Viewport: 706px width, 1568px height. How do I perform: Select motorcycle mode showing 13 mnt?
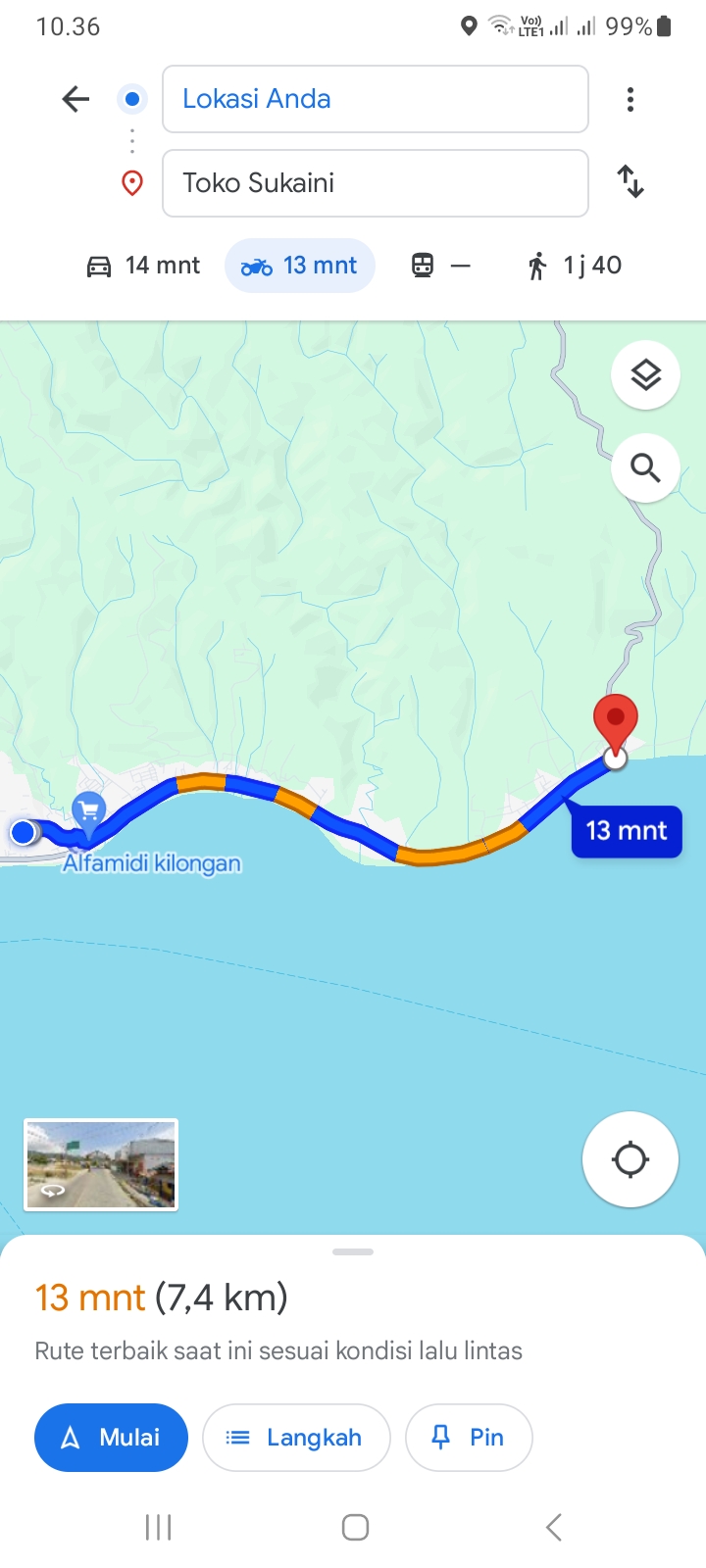coord(300,266)
